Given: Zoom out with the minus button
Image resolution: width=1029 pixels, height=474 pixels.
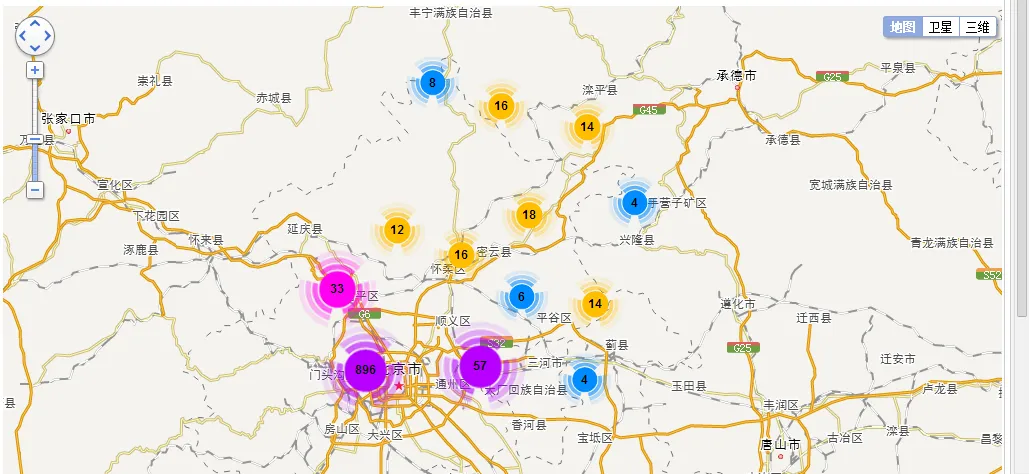Looking at the screenshot, I should point(35,189).
